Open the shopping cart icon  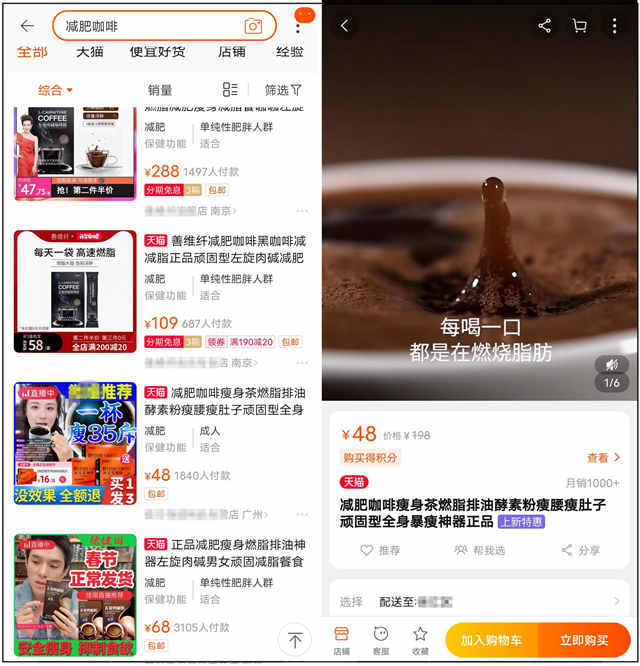579,26
